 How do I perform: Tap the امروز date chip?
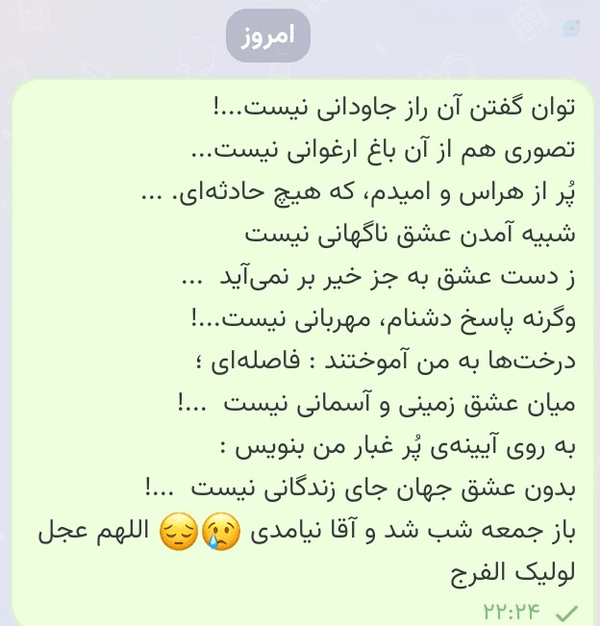(268, 36)
